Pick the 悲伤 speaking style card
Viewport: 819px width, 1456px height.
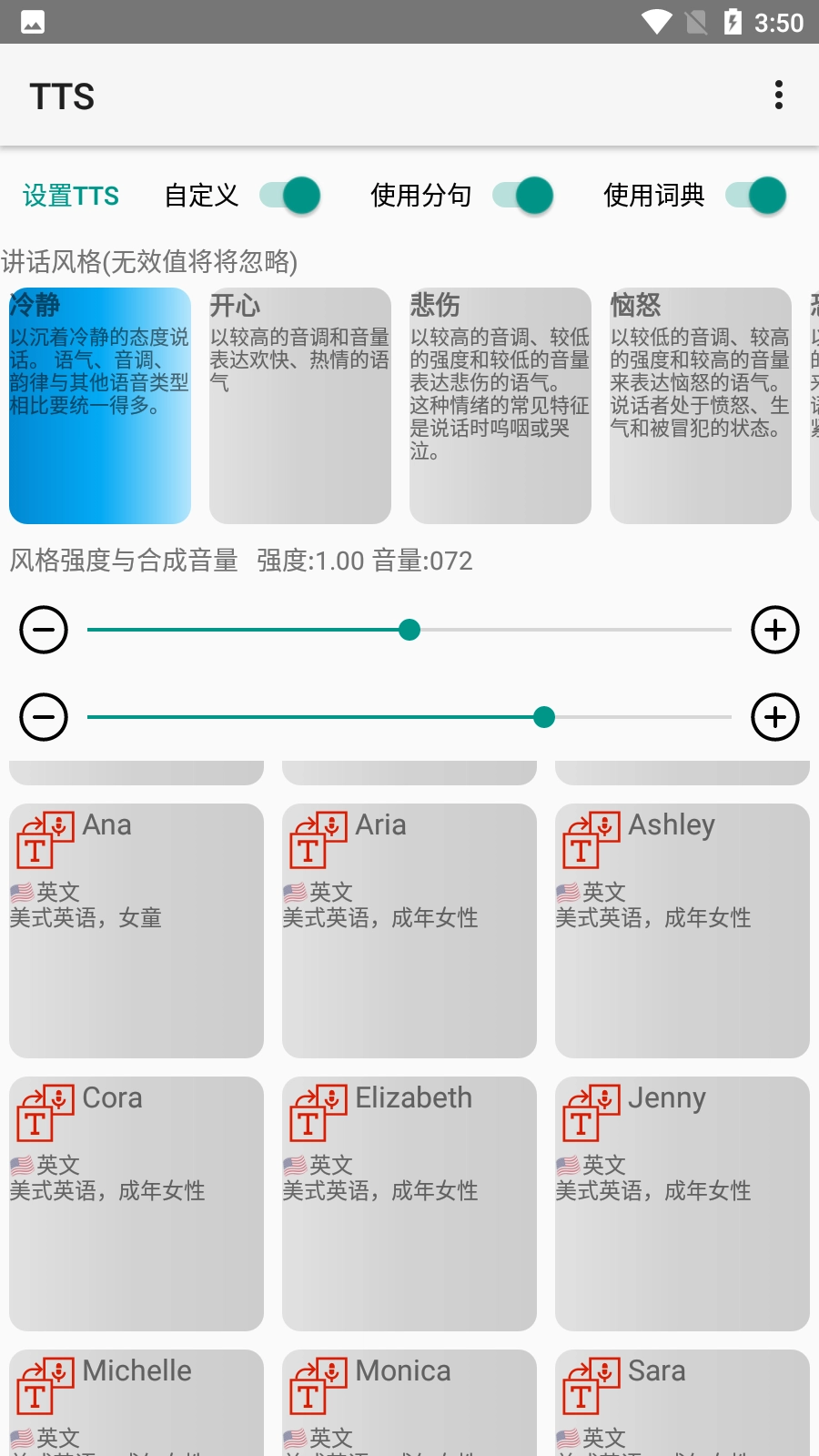[500, 406]
